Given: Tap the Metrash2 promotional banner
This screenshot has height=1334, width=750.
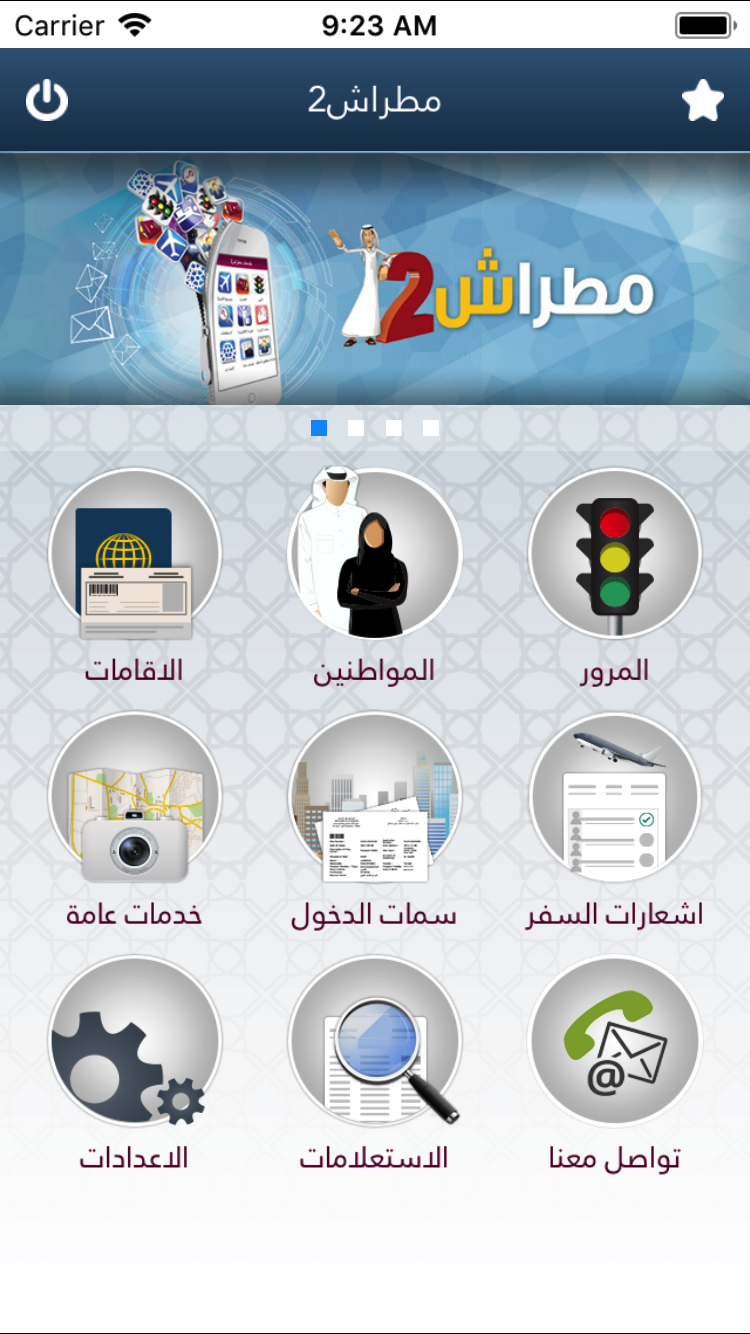Looking at the screenshot, I should 375,277.
